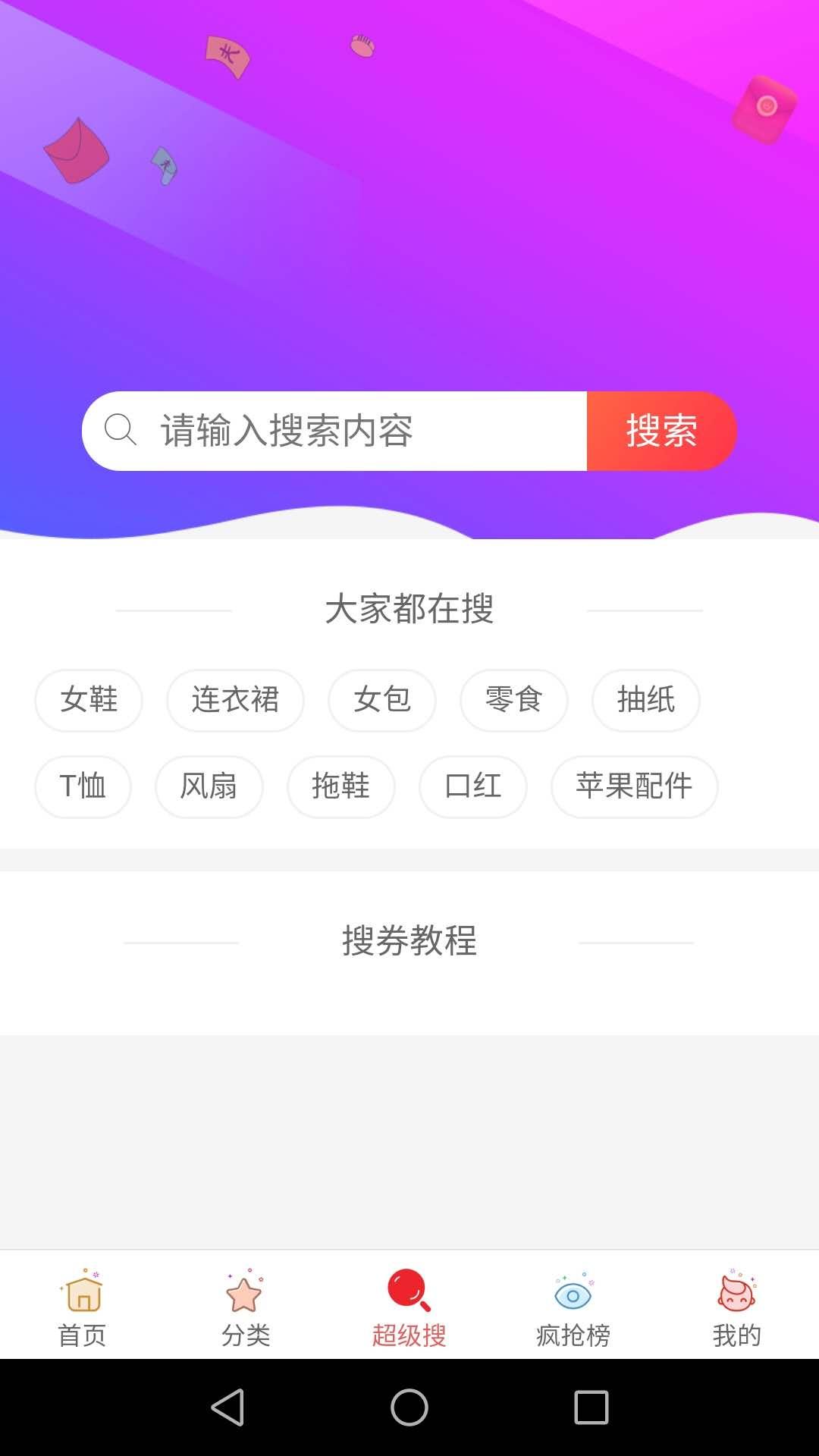Choose the 苹果配件 search keyword
This screenshot has height=1456, width=819.
pyautogui.click(x=635, y=787)
